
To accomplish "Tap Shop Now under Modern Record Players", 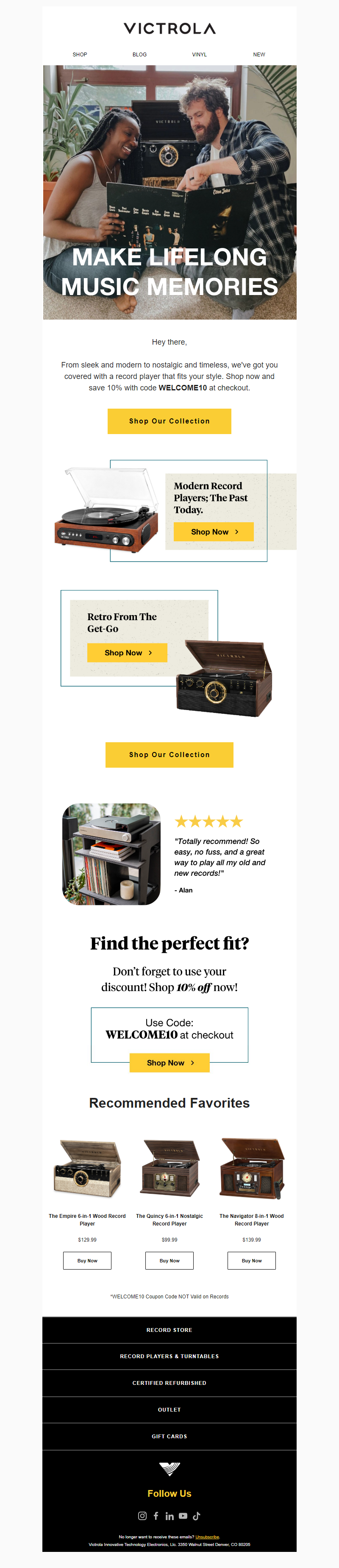I will click(214, 532).
